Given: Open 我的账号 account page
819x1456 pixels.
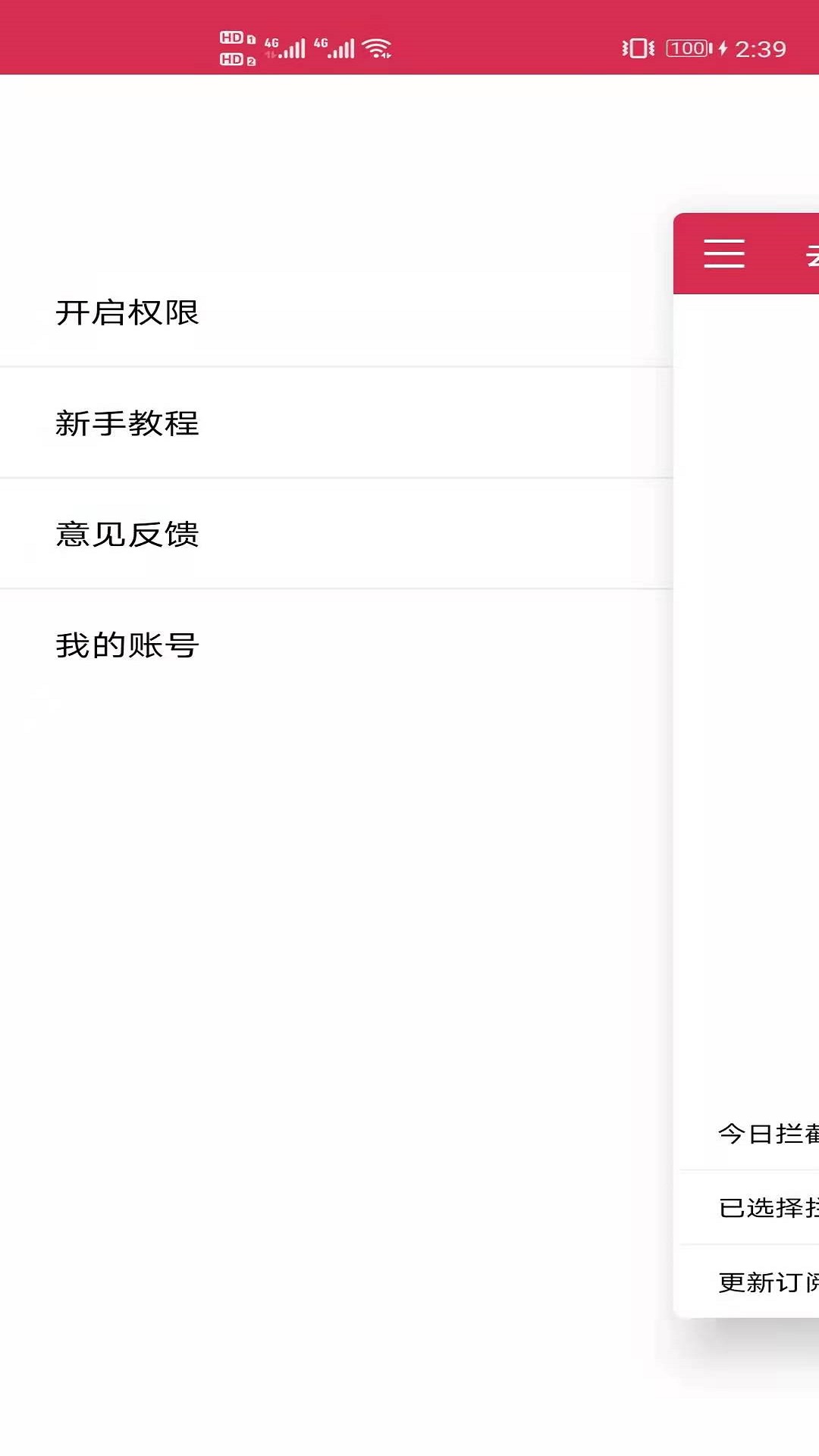Looking at the screenshot, I should [126, 645].
